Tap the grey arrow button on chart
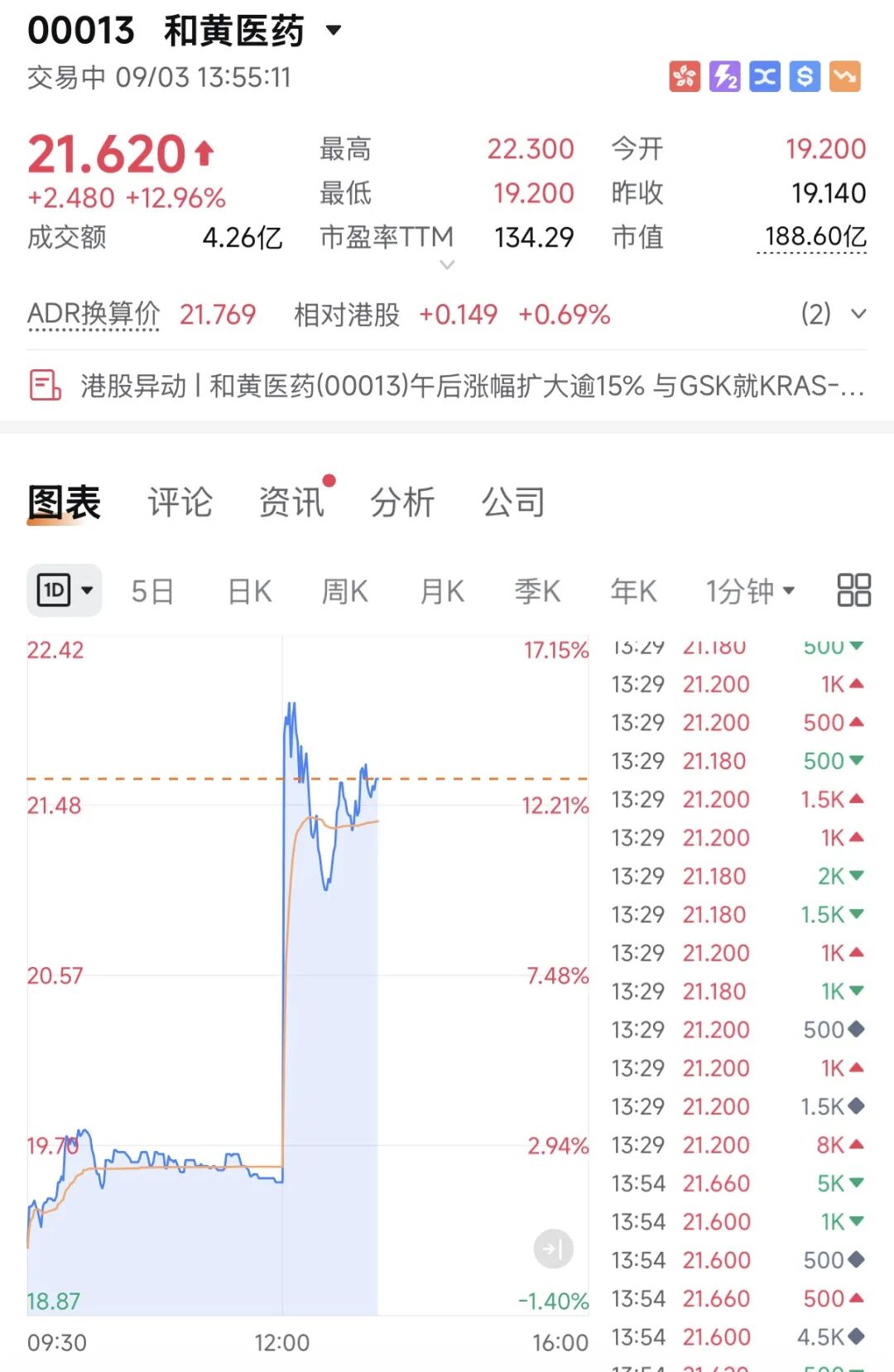 [554, 1249]
